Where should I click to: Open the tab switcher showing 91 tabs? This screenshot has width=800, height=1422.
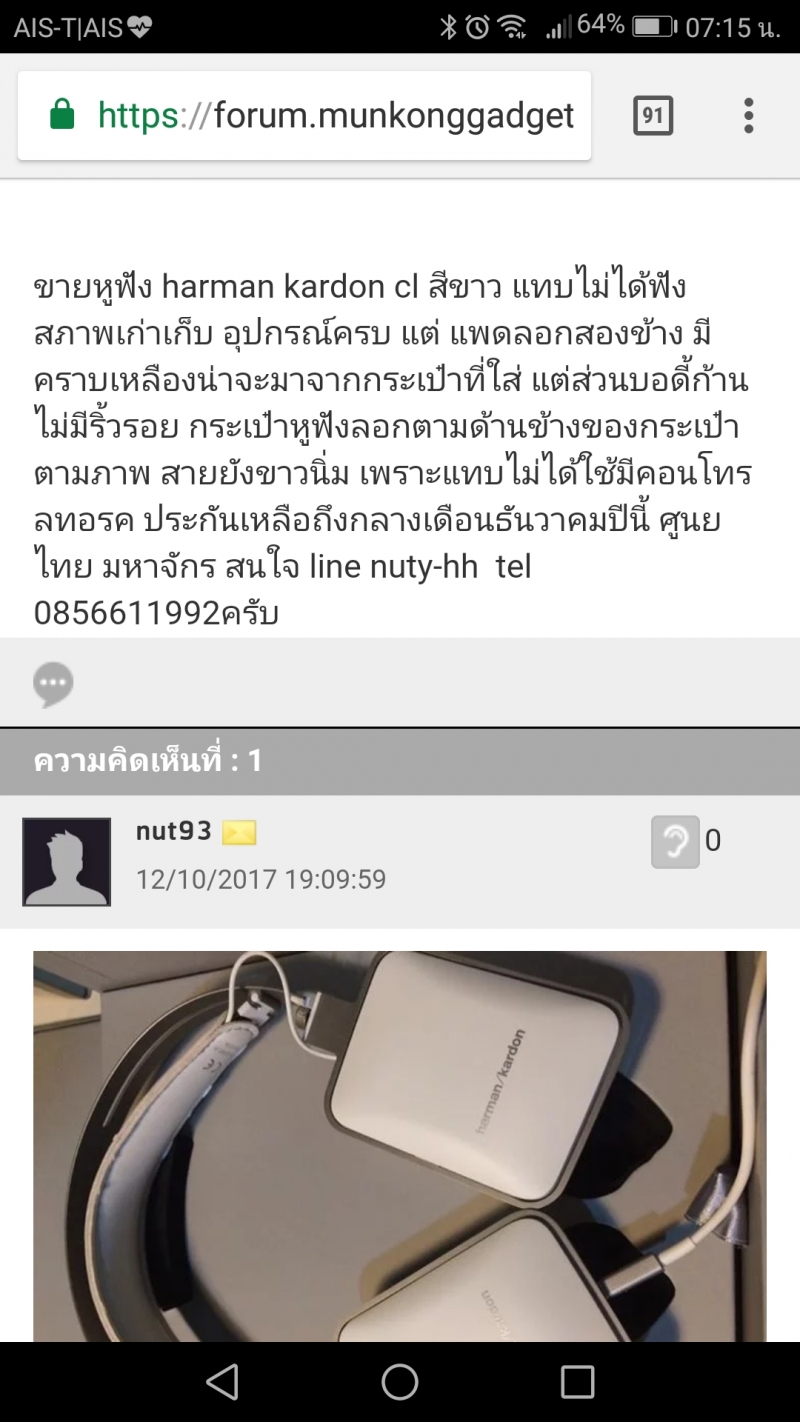click(x=653, y=116)
